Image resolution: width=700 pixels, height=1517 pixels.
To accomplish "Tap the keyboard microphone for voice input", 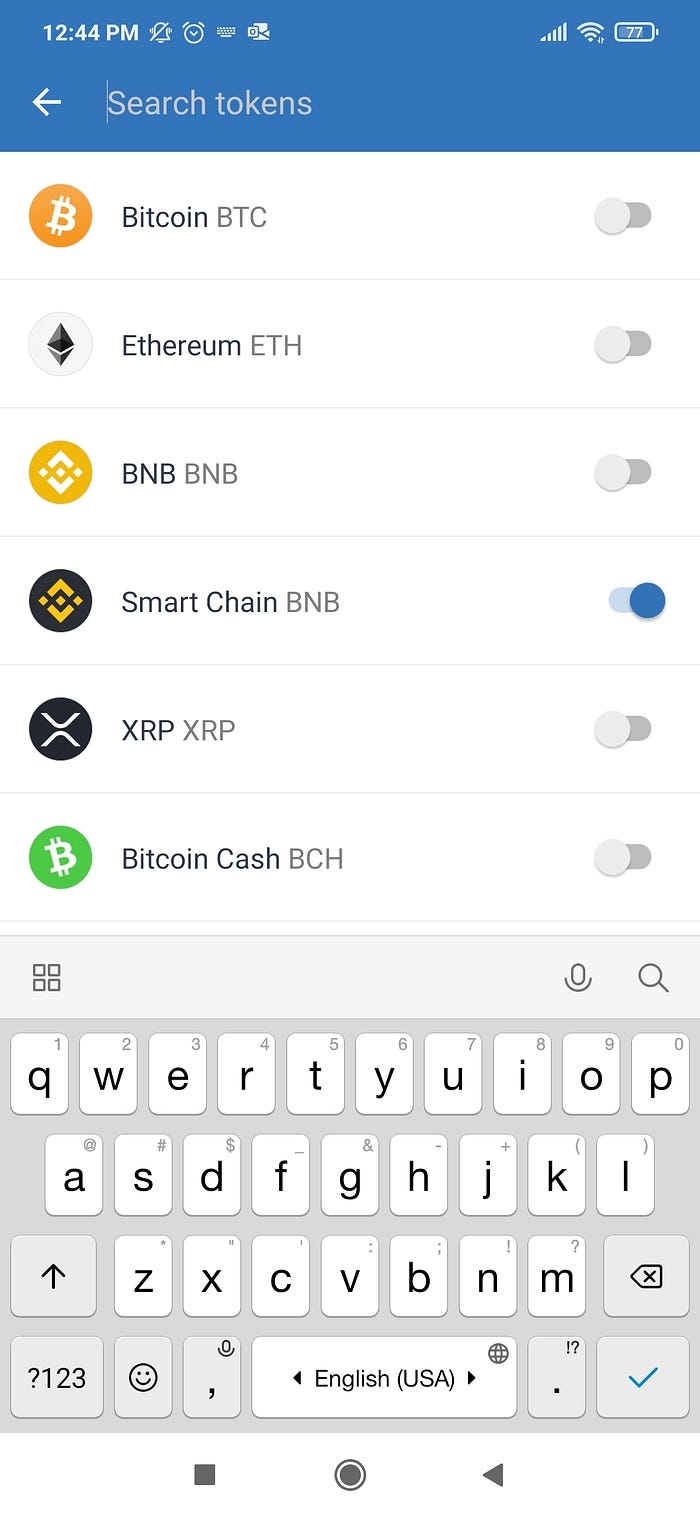I will click(578, 977).
